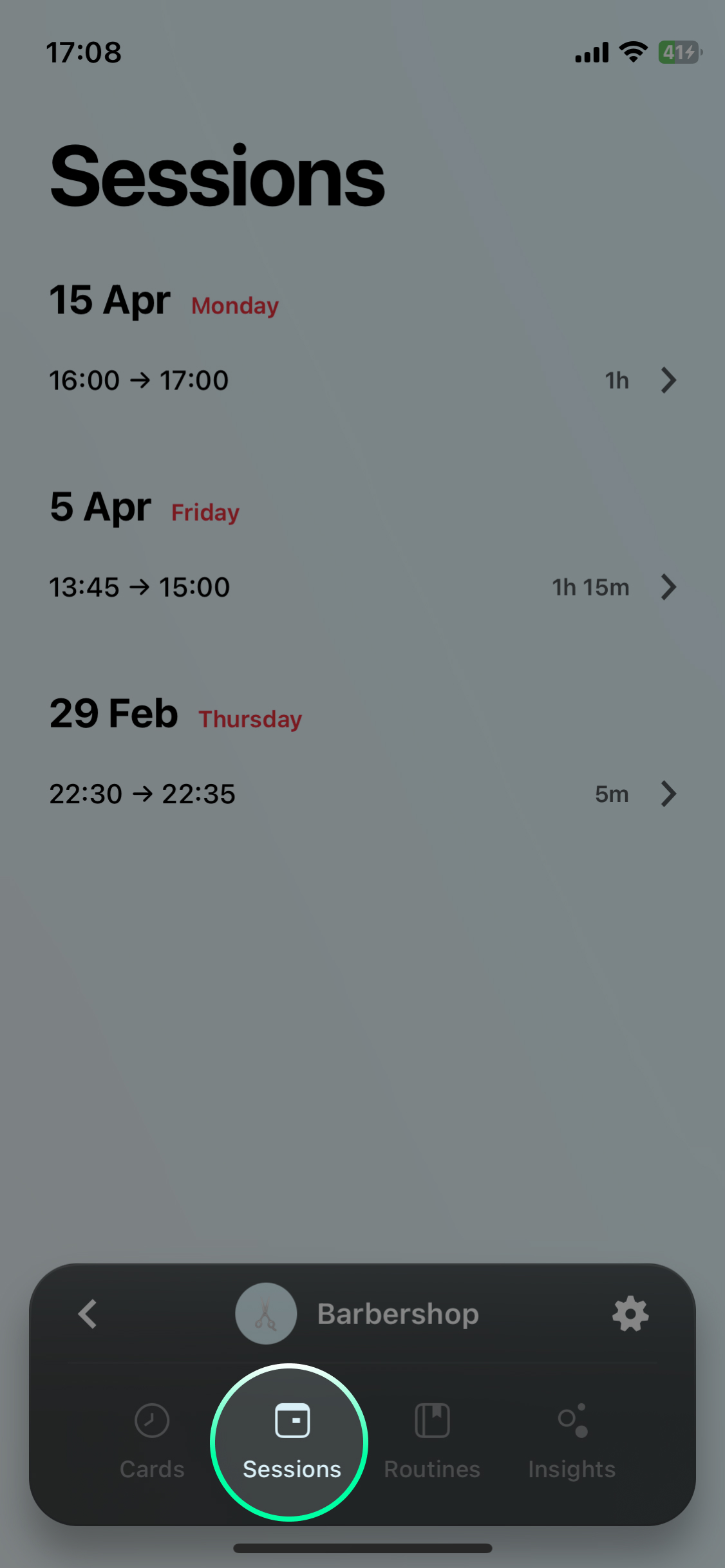Image resolution: width=725 pixels, height=1568 pixels.
Task: Open Barbershop settings gear
Action: (x=630, y=1314)
